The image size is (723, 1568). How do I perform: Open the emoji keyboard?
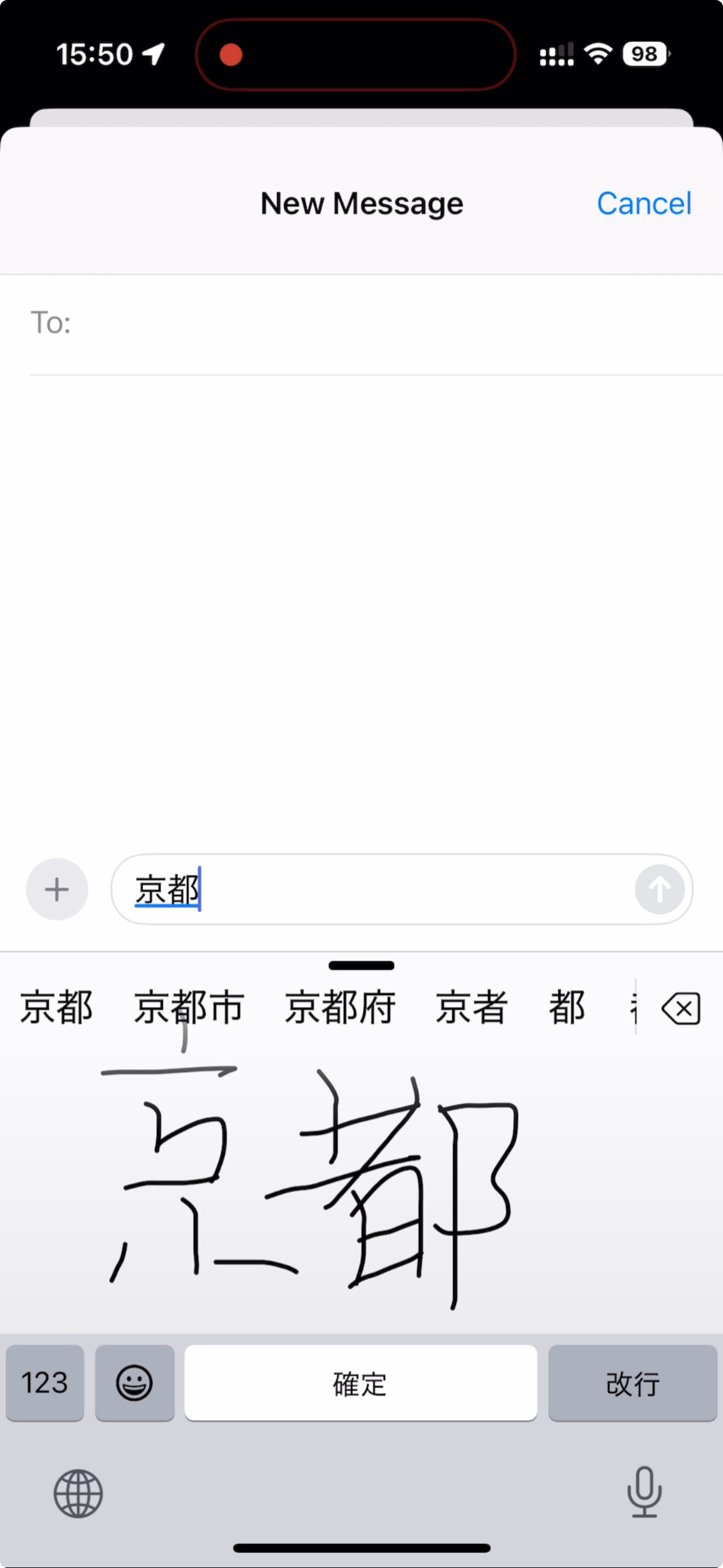point(135,1383)
